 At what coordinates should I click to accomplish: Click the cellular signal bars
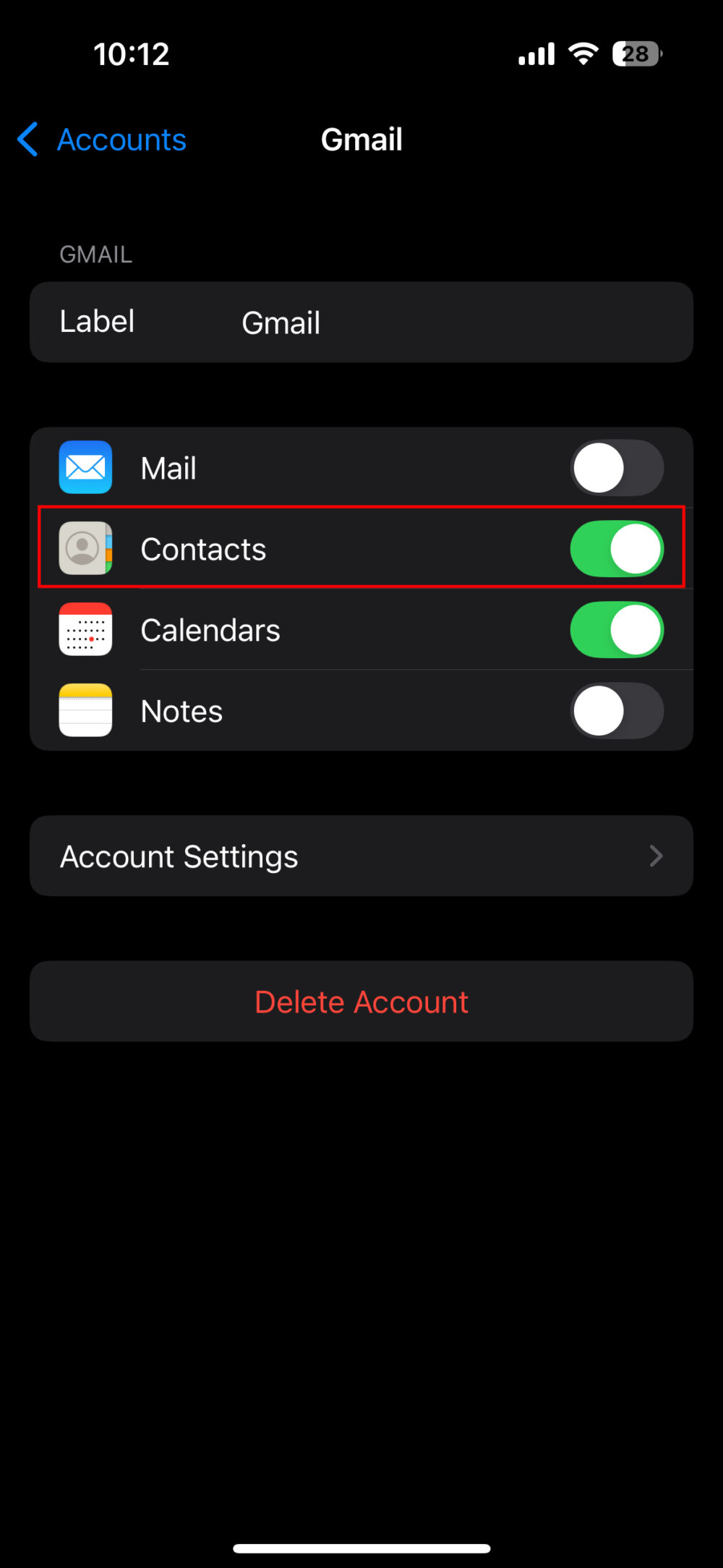pyautogui.click(x=535, y=54)
